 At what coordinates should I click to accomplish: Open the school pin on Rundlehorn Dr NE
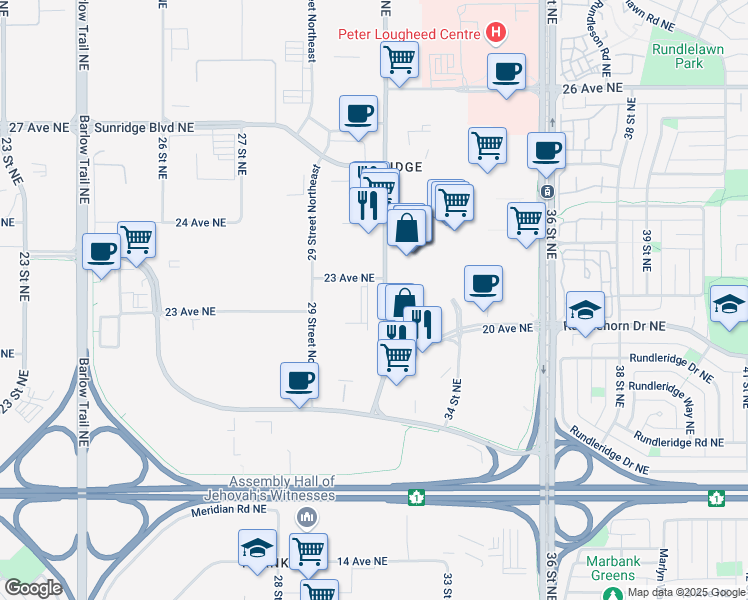click(585, 313)
